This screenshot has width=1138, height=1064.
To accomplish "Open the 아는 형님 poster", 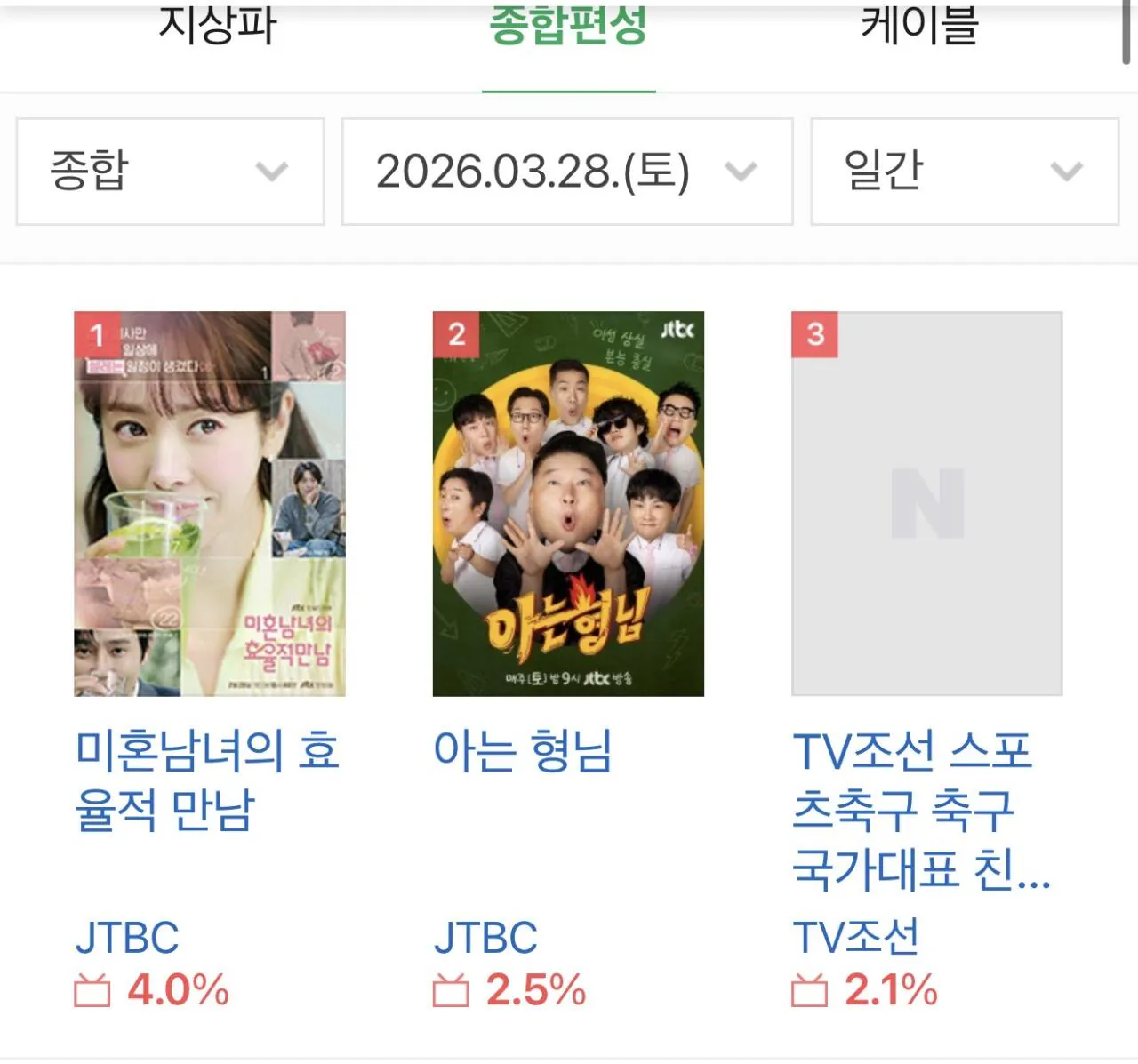I will point(568,503).
